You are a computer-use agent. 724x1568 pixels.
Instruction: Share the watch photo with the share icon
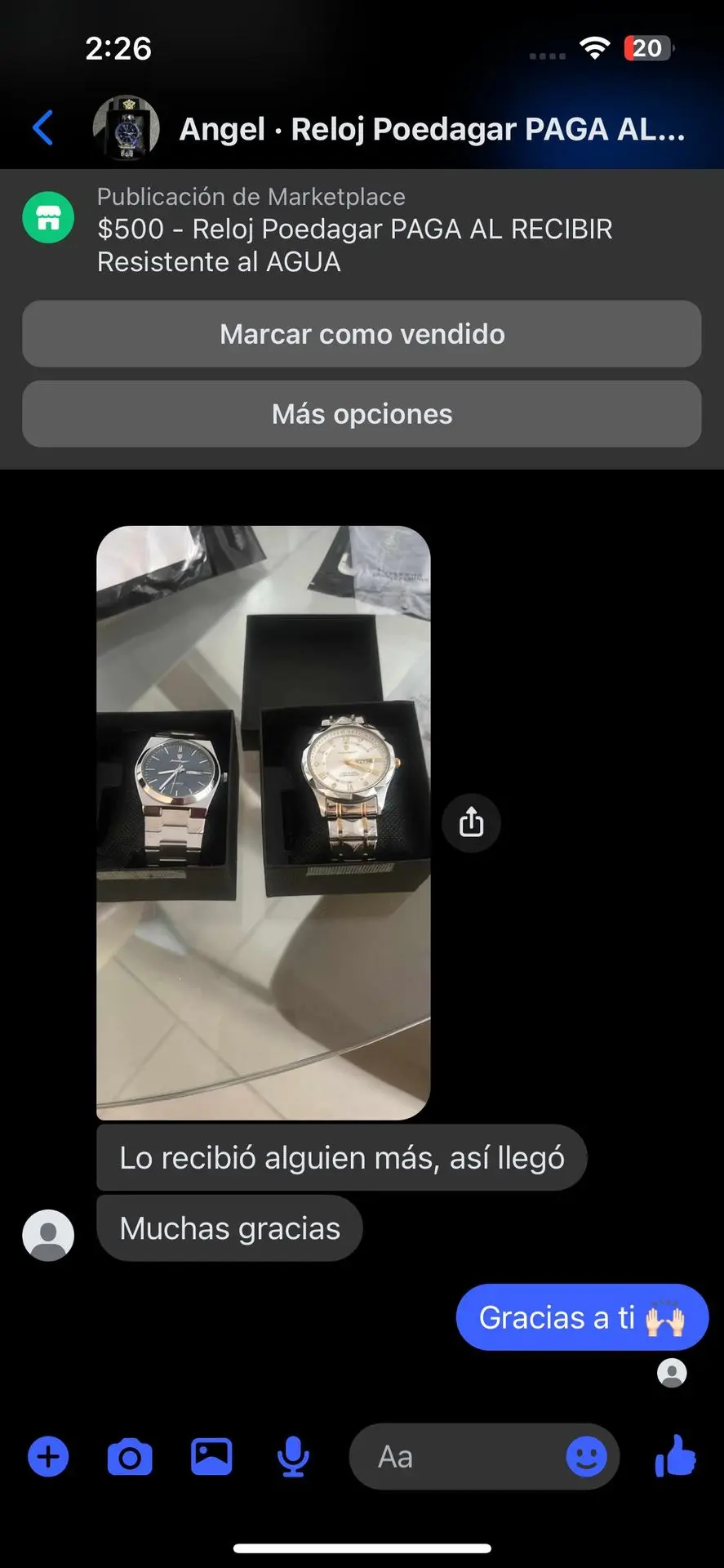[471, 822]
